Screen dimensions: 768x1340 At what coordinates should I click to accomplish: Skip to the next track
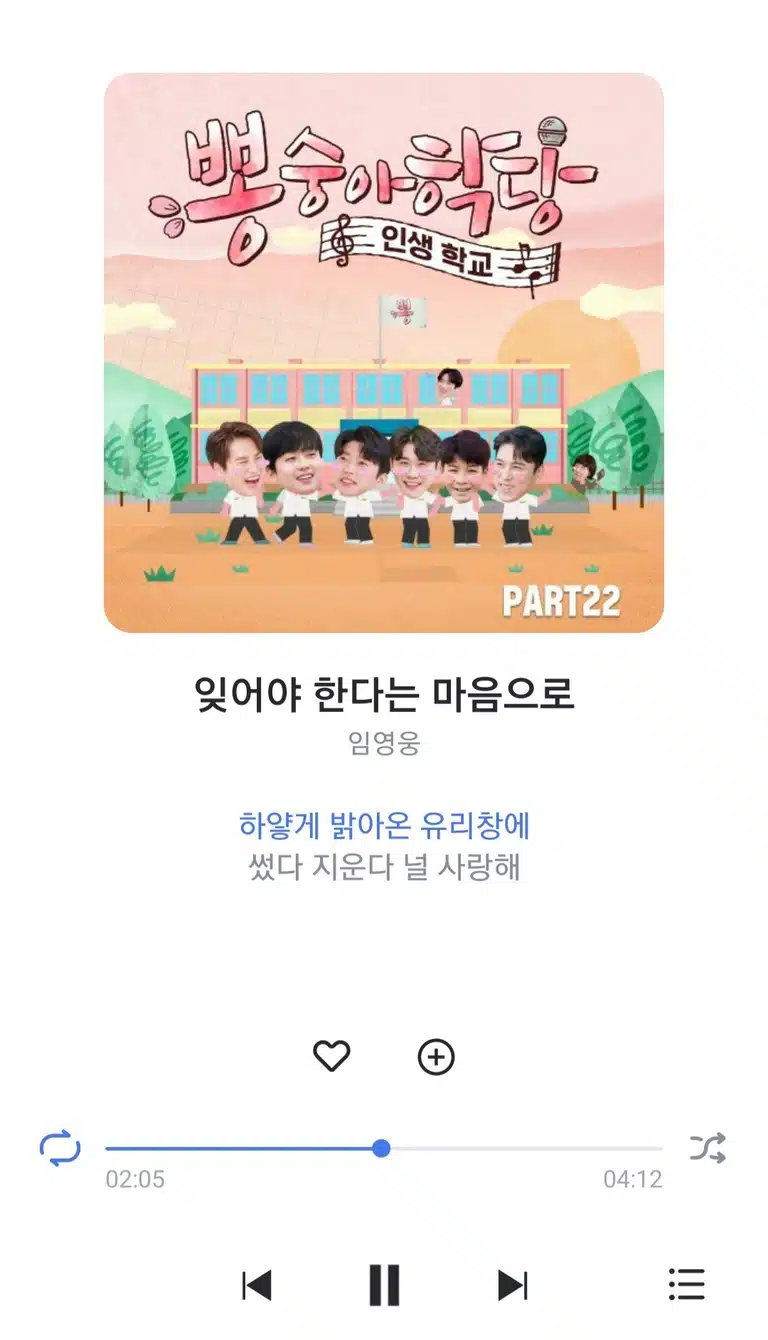(512, 1285)
